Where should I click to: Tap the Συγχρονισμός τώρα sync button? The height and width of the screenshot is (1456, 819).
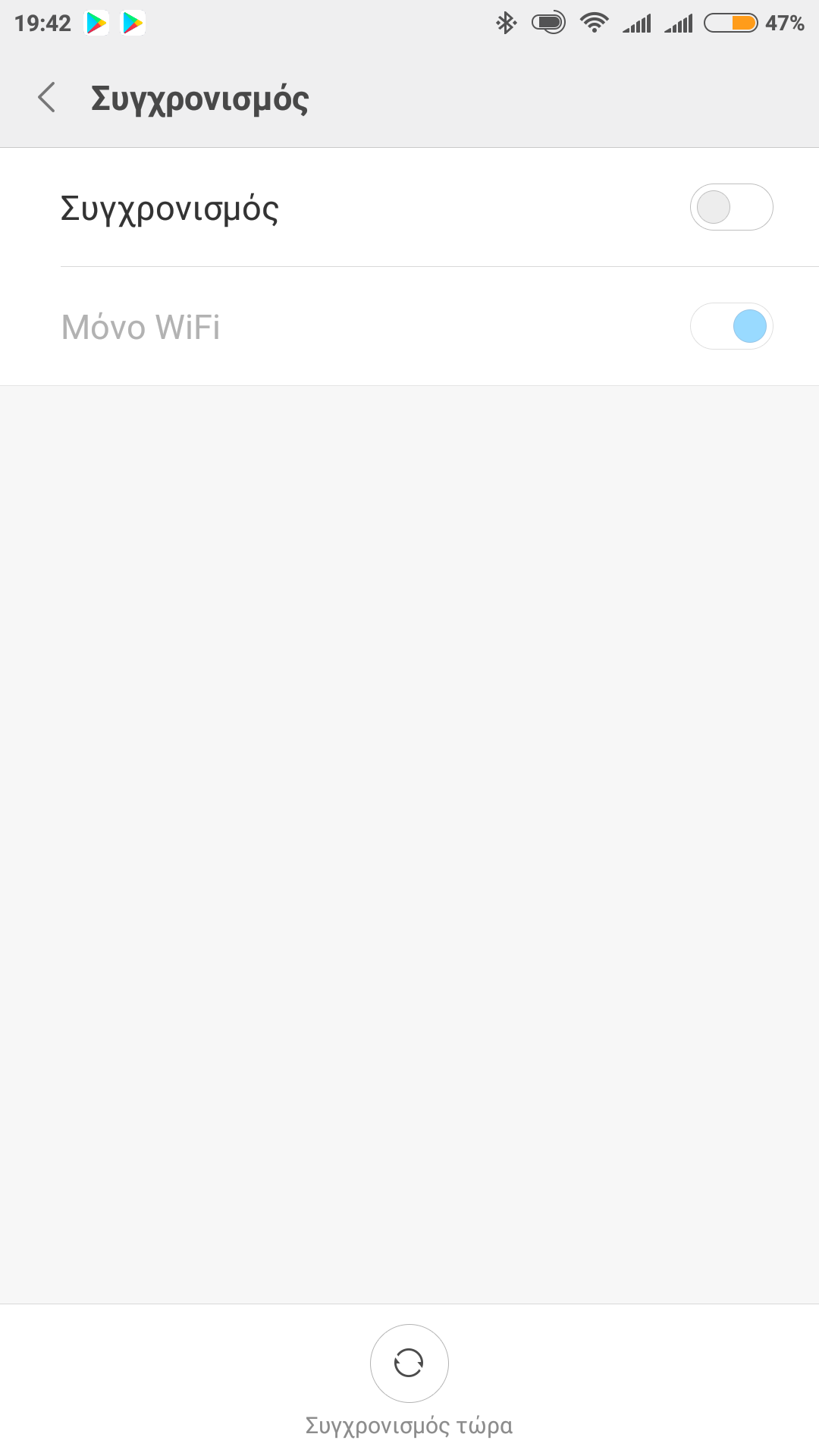pyautogui.click(x=409, y=1363)
